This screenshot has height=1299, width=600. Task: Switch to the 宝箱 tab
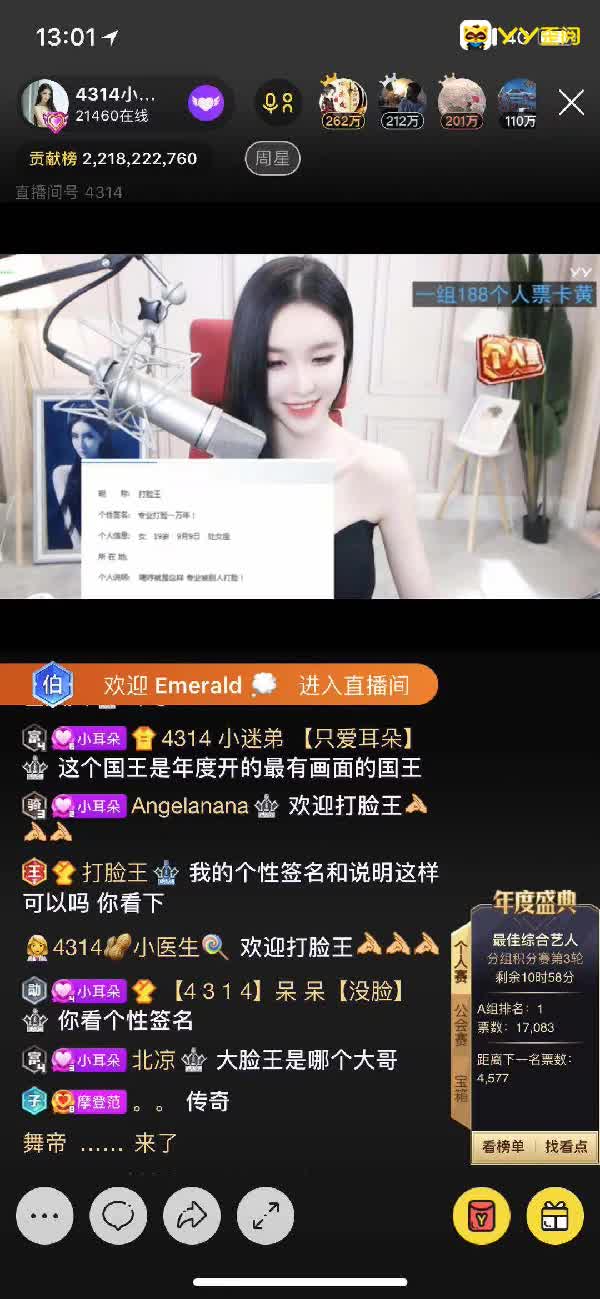coord(461,1090)
